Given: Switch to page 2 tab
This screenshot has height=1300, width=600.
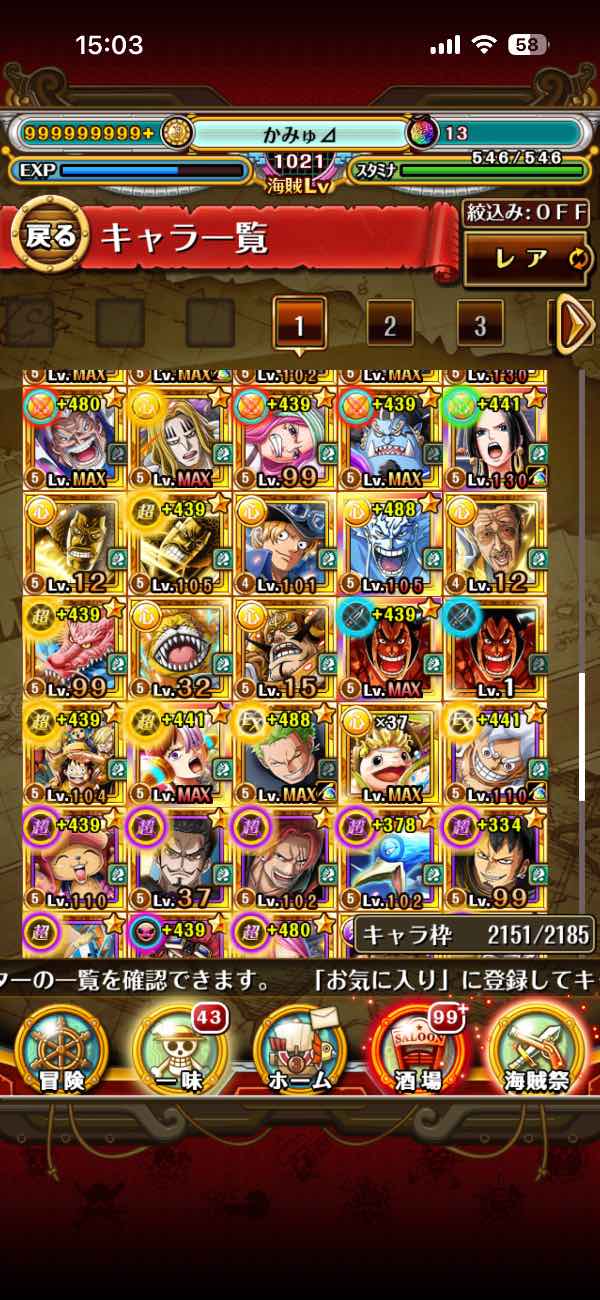Looking at the screenshot, I should coord(389,325).
